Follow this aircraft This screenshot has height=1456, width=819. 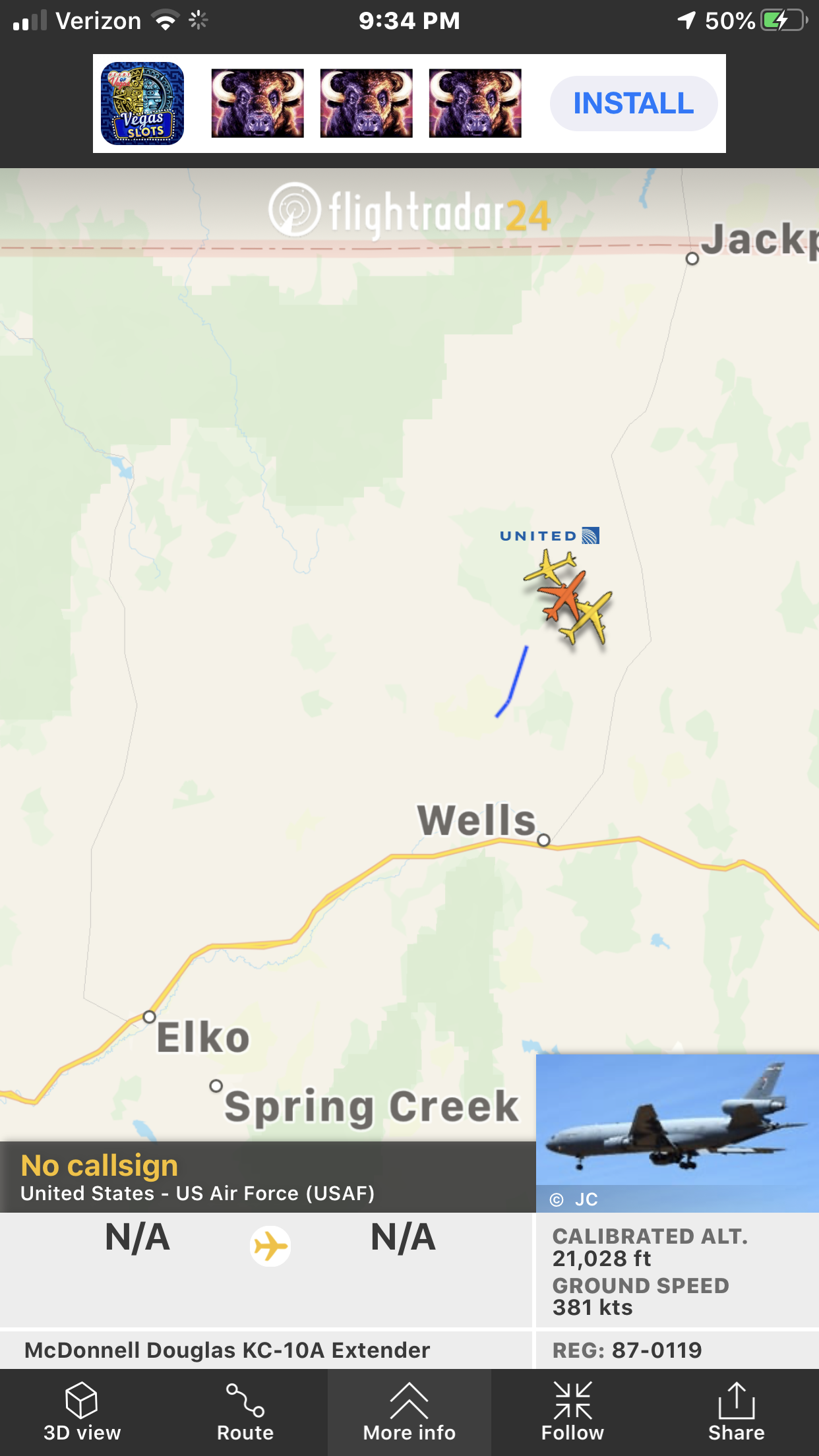(572, 1412)
